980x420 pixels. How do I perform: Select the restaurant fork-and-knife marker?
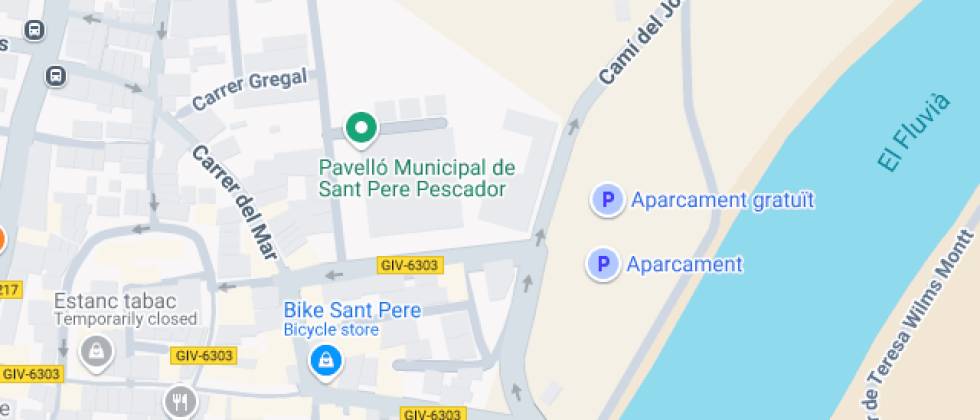(180, 401)
